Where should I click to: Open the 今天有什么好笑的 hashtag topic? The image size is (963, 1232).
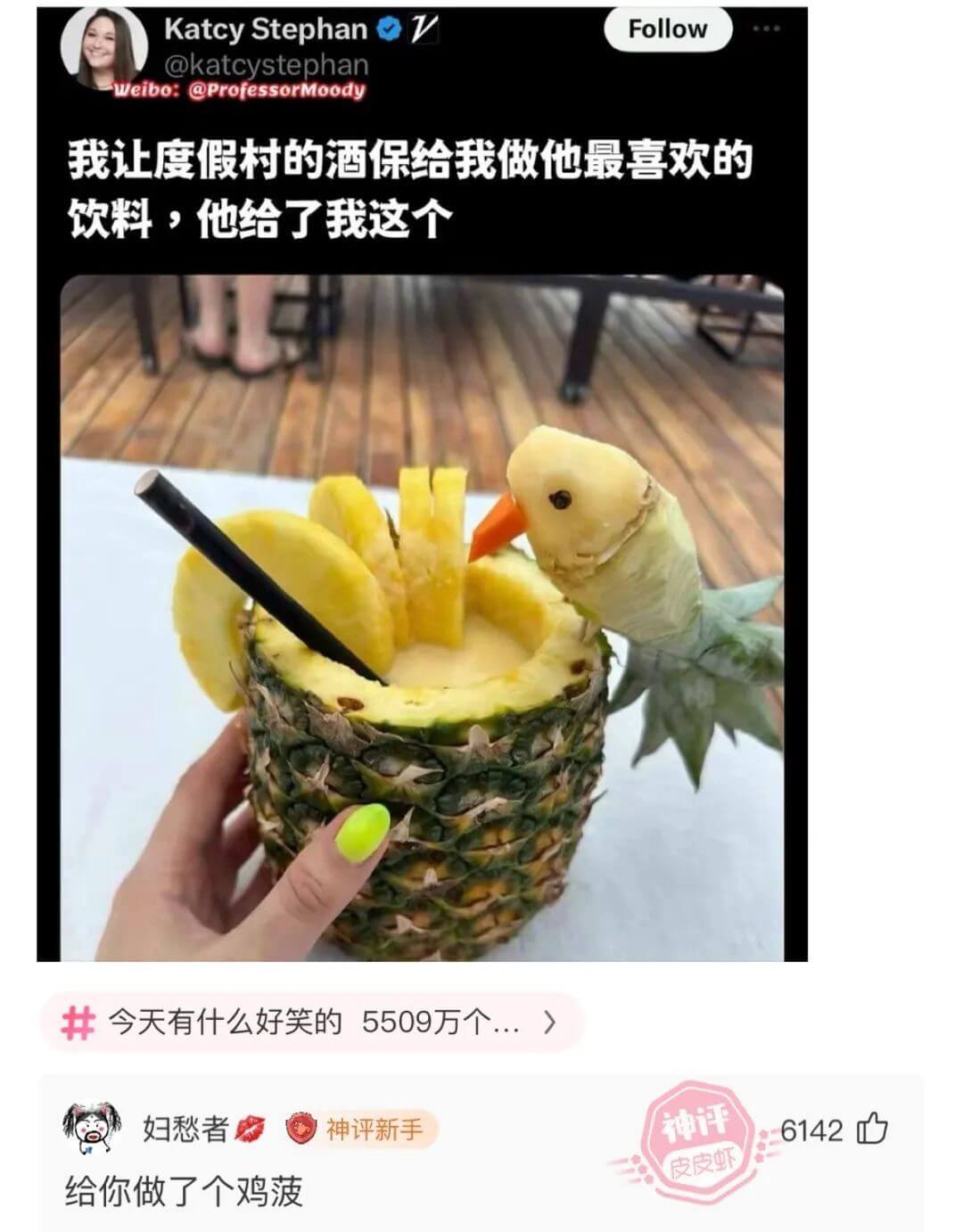312,1022
